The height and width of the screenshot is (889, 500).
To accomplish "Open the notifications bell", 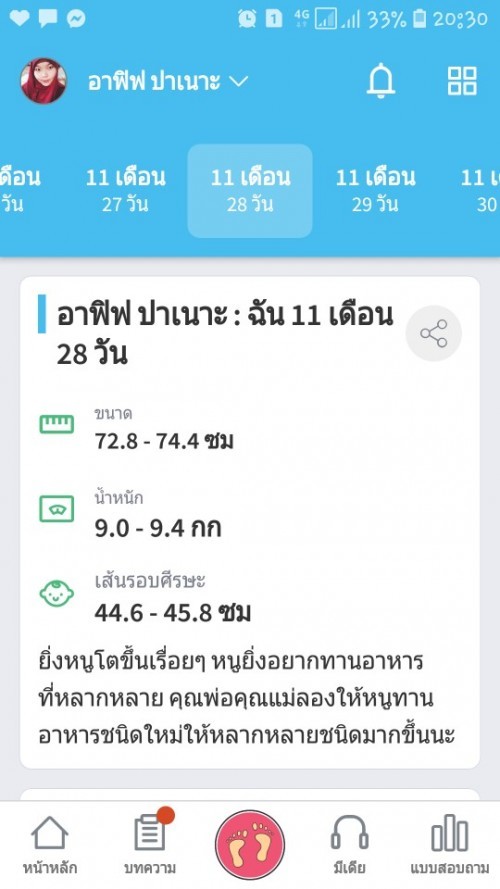I will click(x=380, y=81).
